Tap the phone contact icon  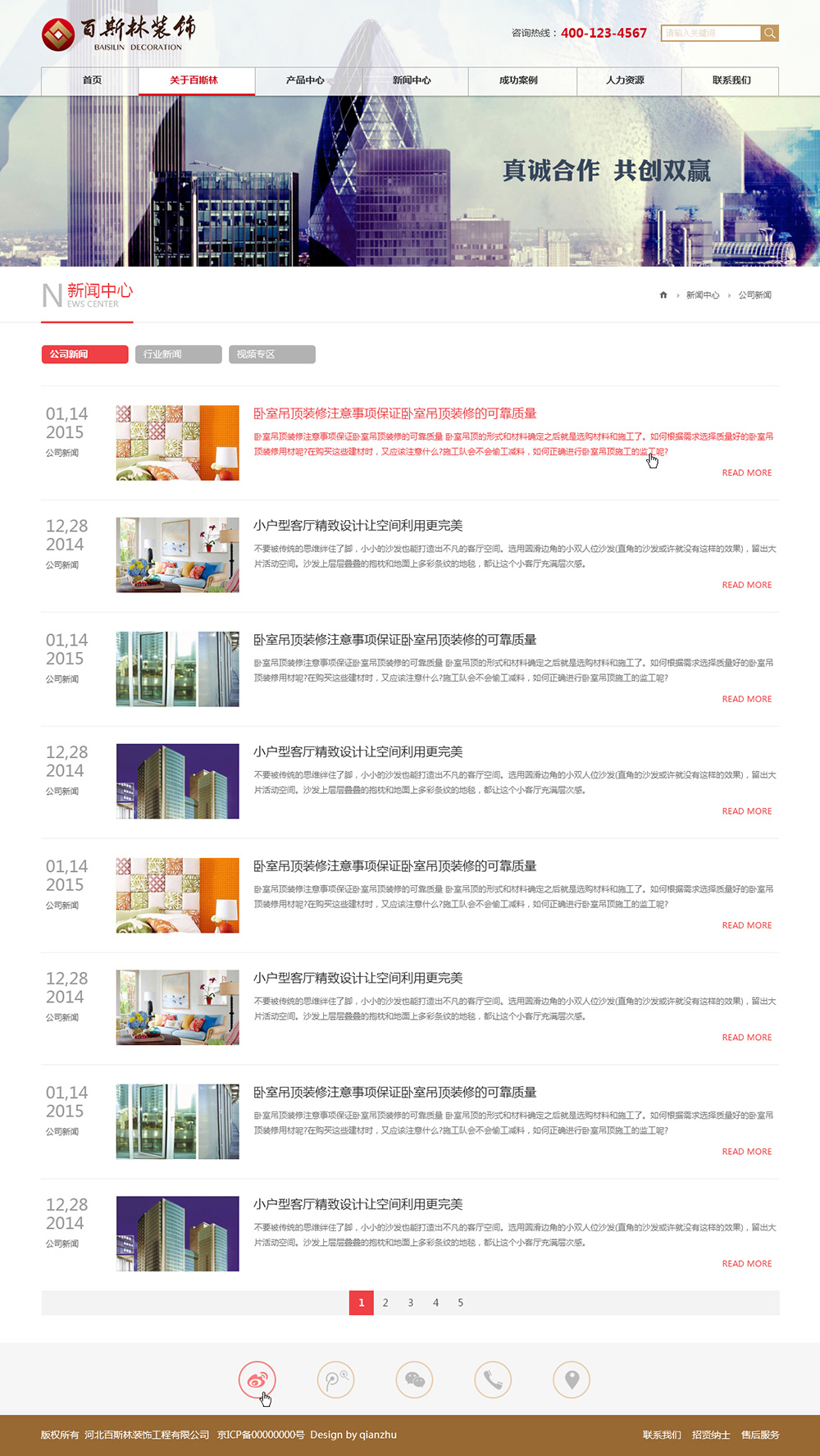click(x=493, y=1380)
